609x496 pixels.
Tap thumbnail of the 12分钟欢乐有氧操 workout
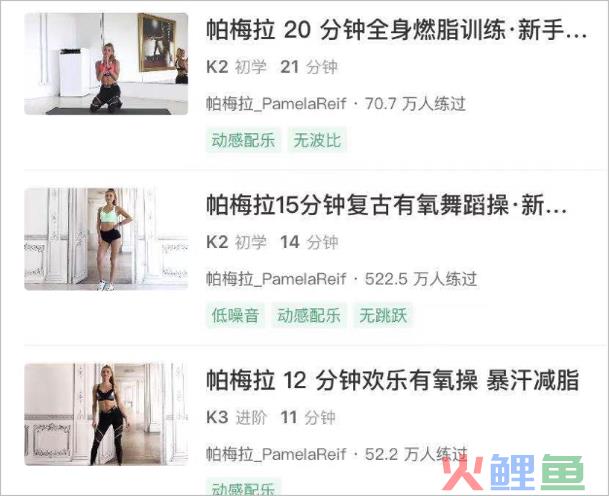tap(106, 414)
